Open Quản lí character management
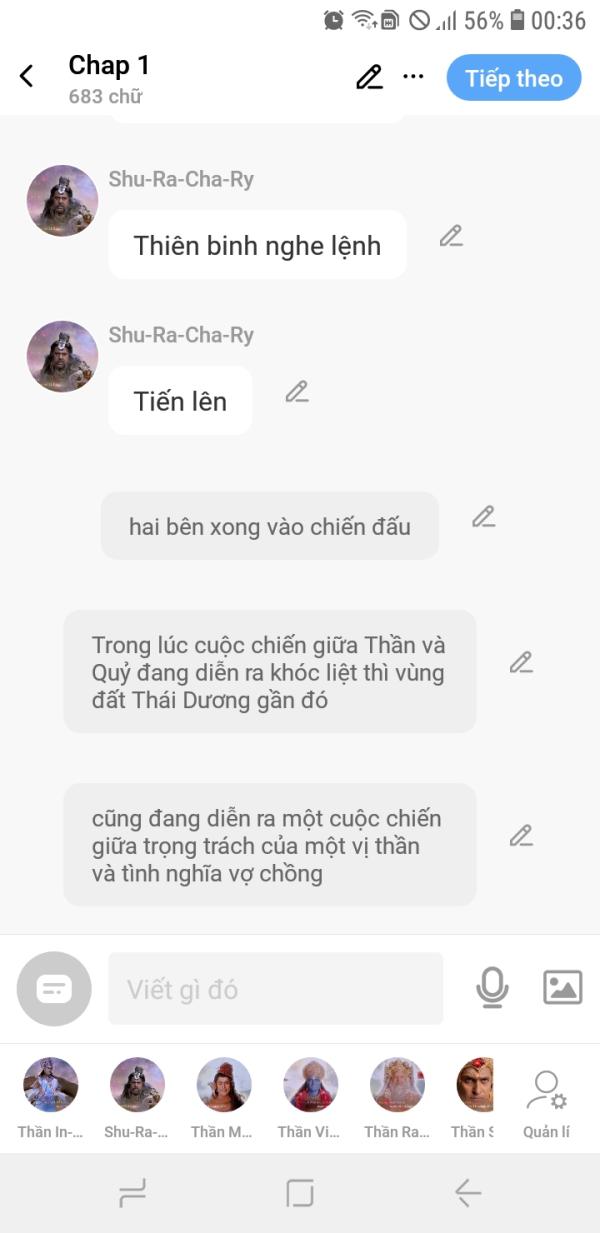 (x=546, y=1103)
